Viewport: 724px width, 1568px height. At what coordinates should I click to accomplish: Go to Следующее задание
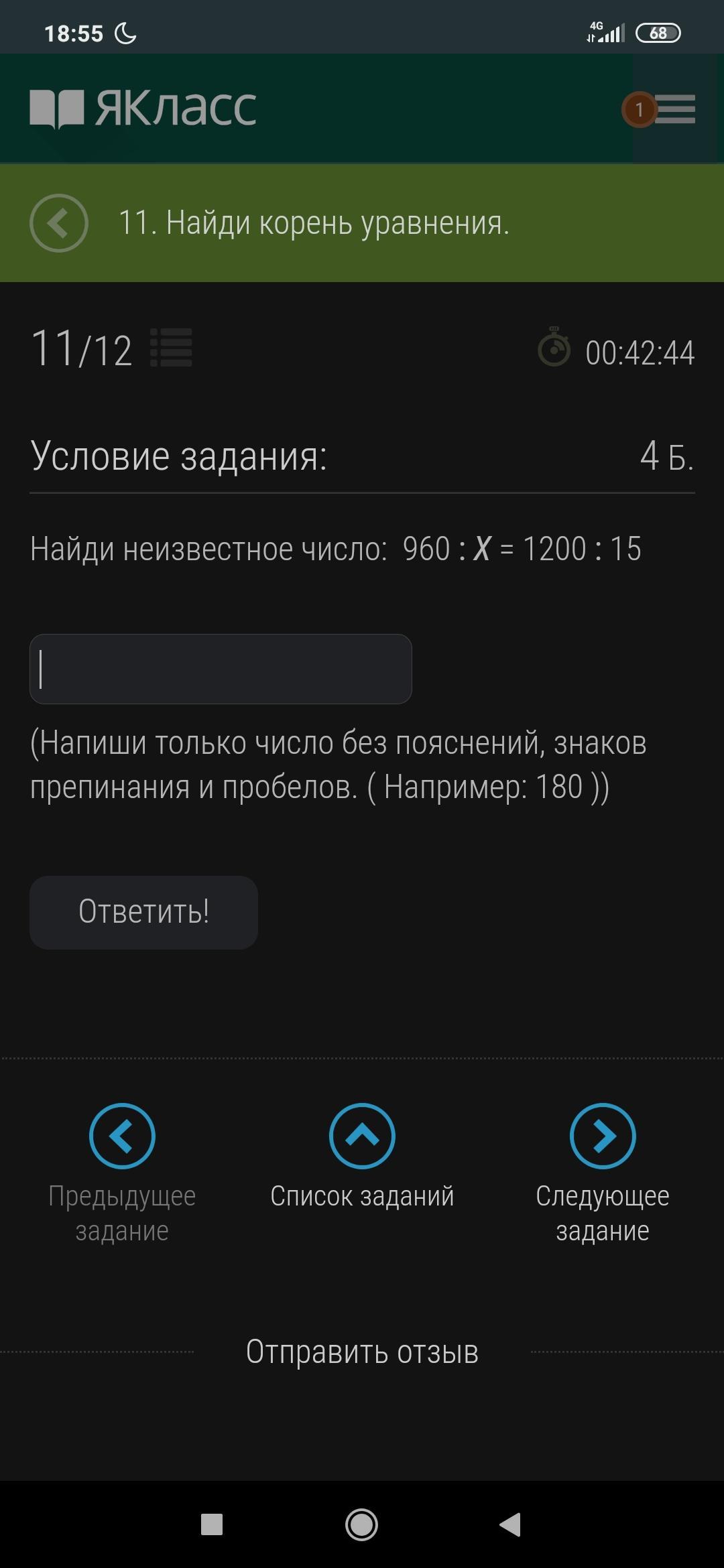coord(603,1174)
